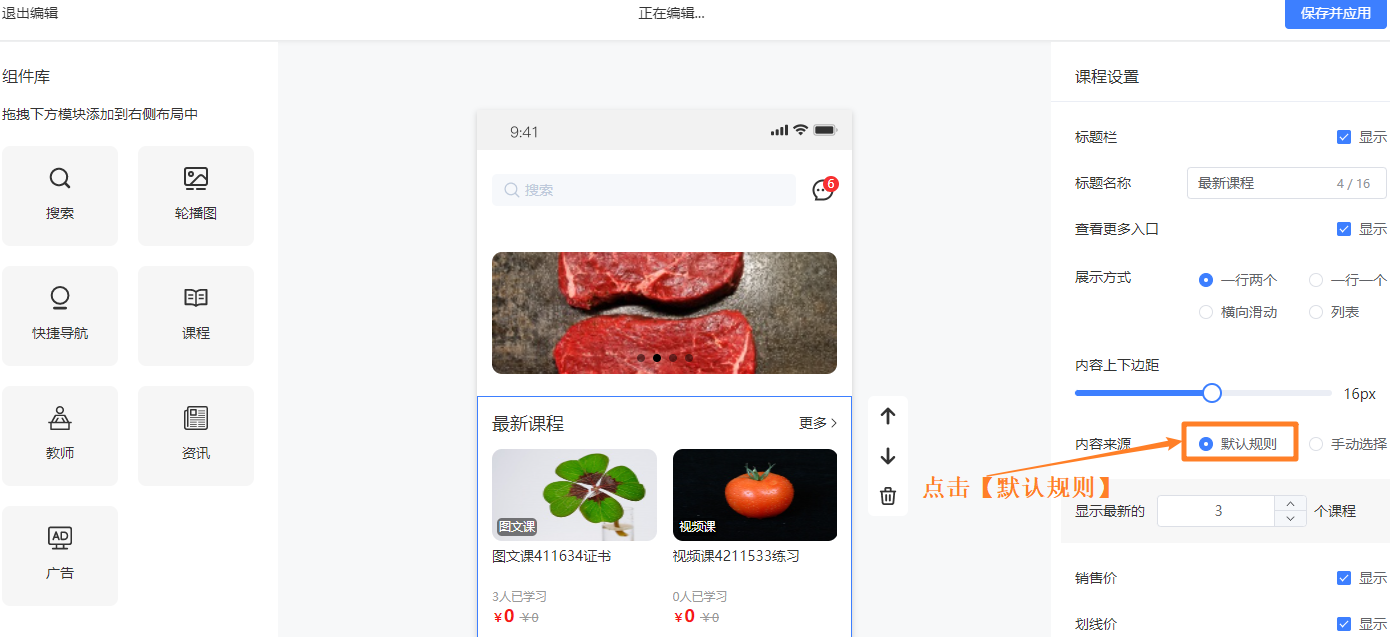Select 默认规则 content source
Screen dimensions: 1391x637
coord(1206,444)
